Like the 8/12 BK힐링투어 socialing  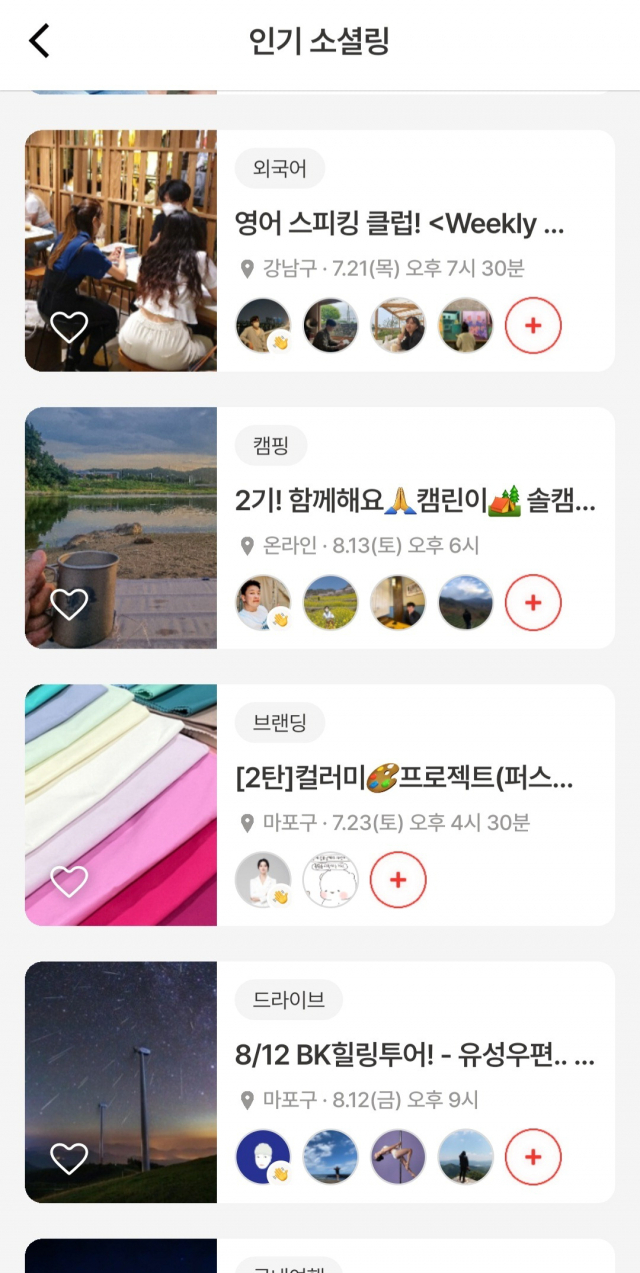pos(69,1158)
